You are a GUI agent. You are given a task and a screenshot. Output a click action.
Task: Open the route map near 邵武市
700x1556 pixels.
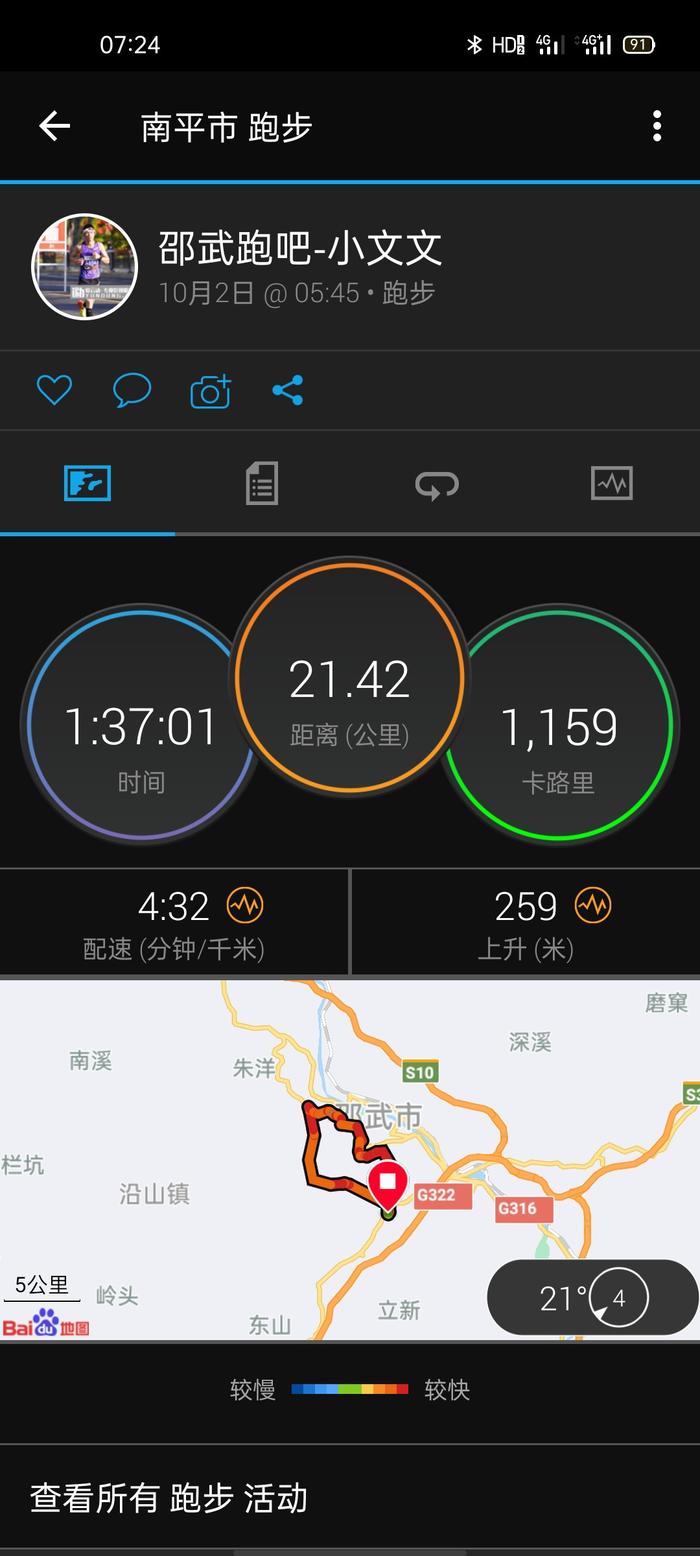click(350, 1159)
